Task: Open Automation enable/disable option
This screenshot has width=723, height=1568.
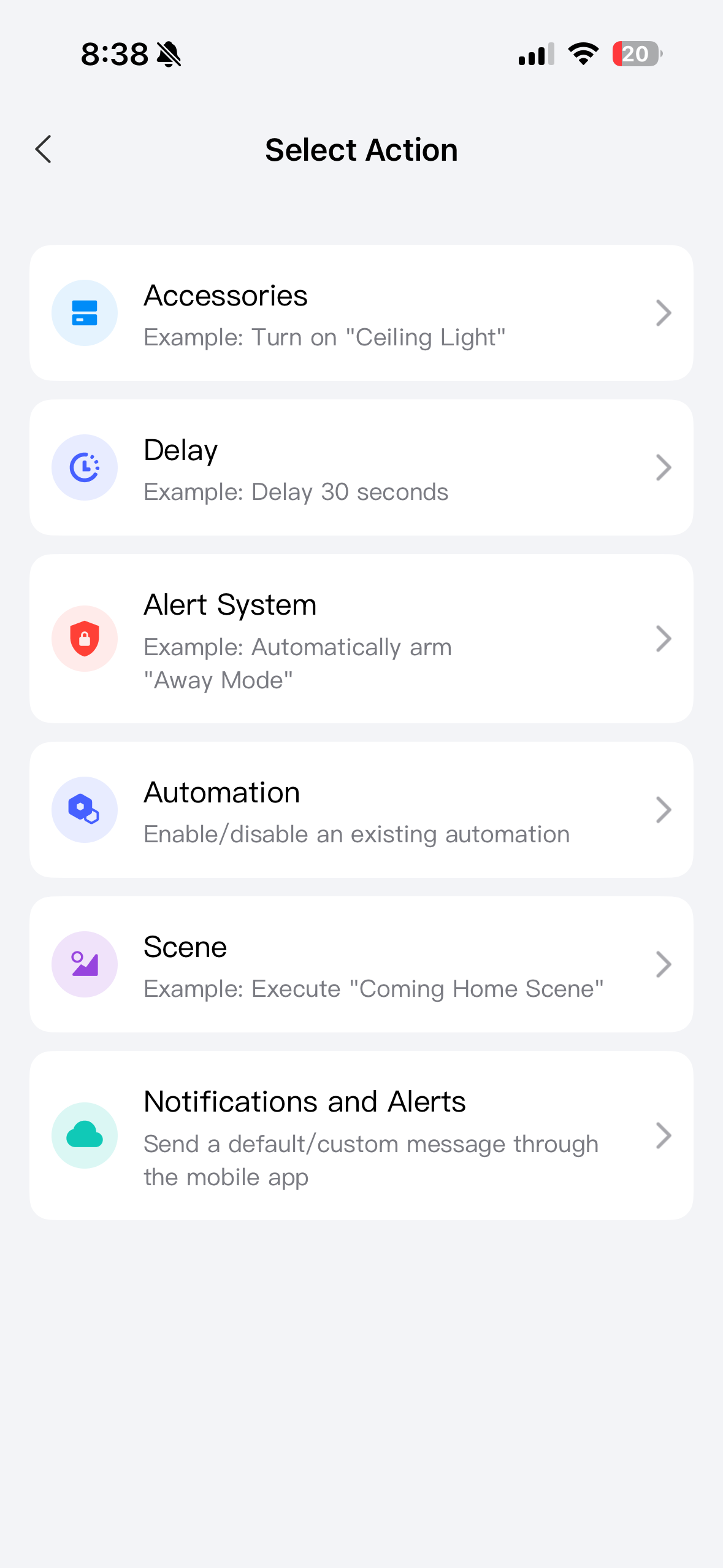Action: (x=361, y=810)
